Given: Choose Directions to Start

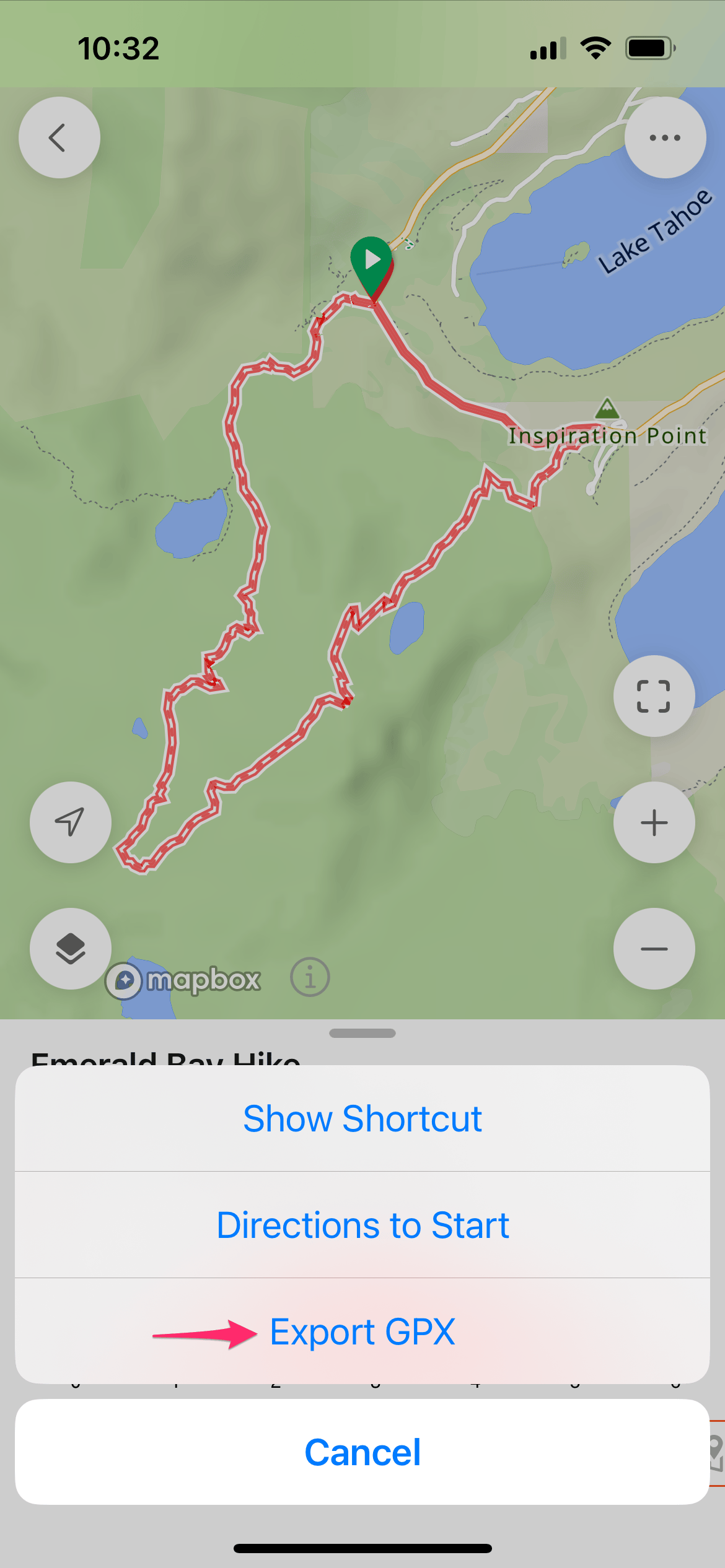Looking at the screenshot, I should [362, 1225].
